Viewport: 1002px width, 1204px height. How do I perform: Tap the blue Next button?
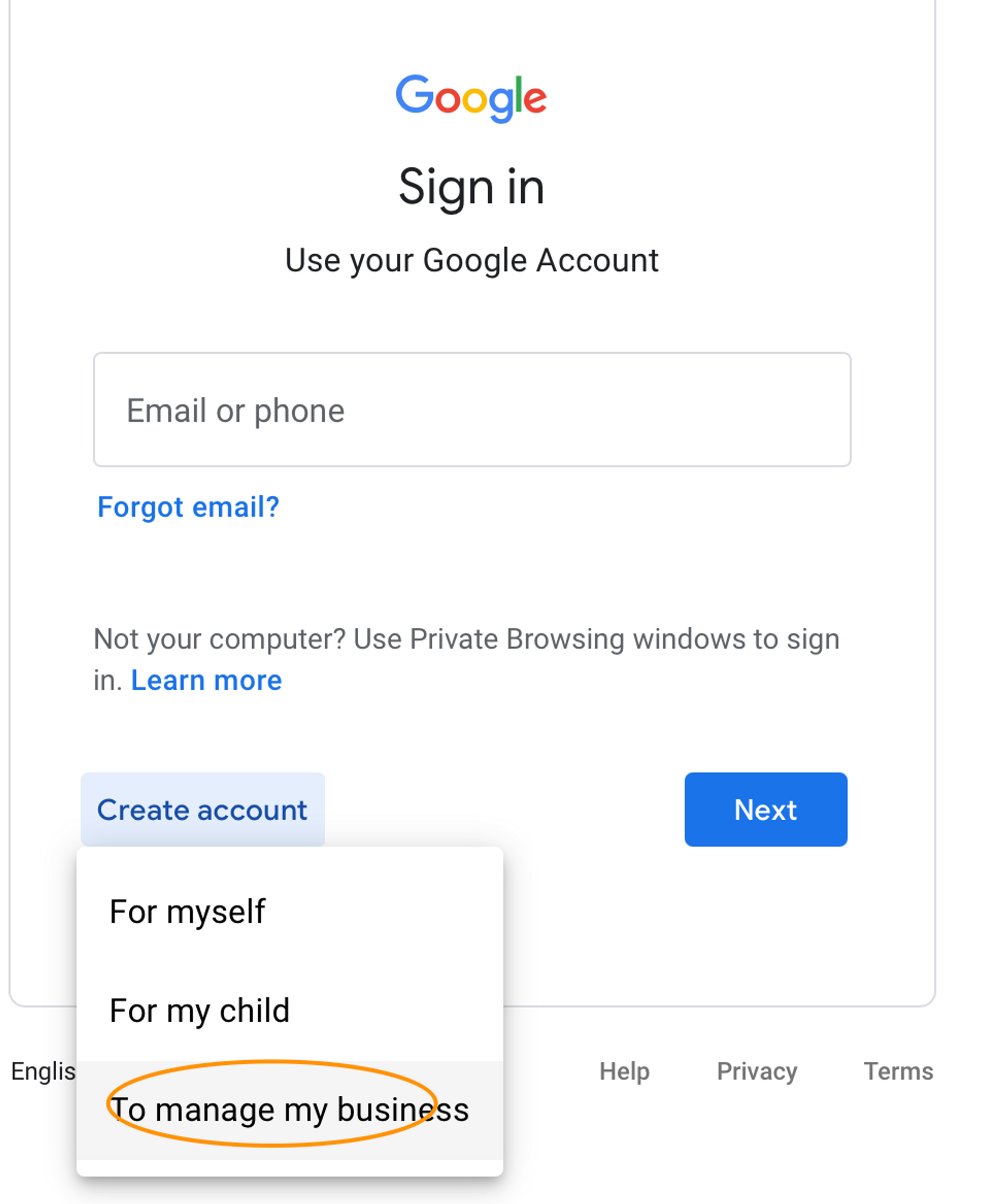click(765, 810)
